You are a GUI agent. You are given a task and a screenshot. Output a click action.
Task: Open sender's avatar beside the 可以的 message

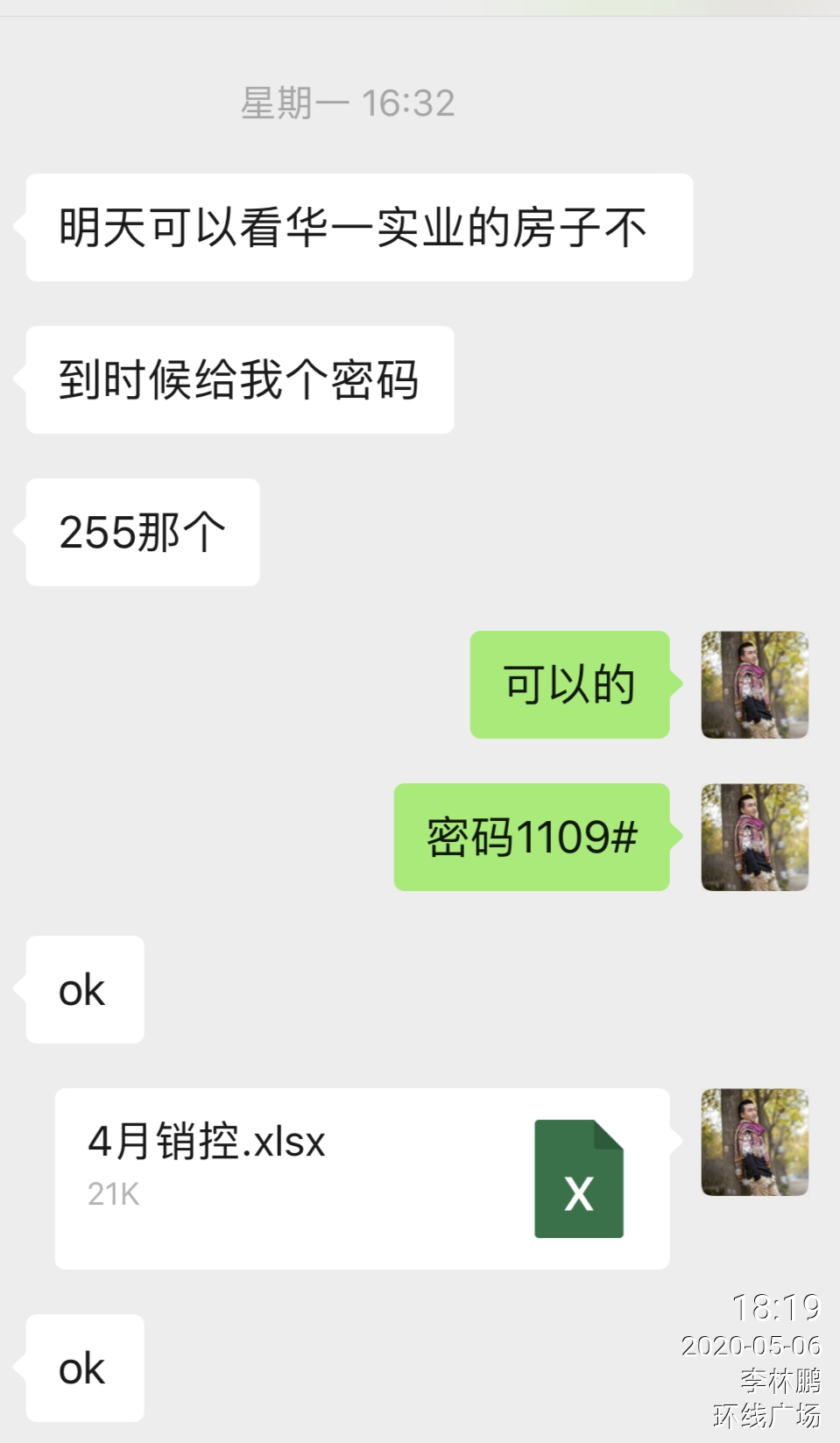point(754,684)
